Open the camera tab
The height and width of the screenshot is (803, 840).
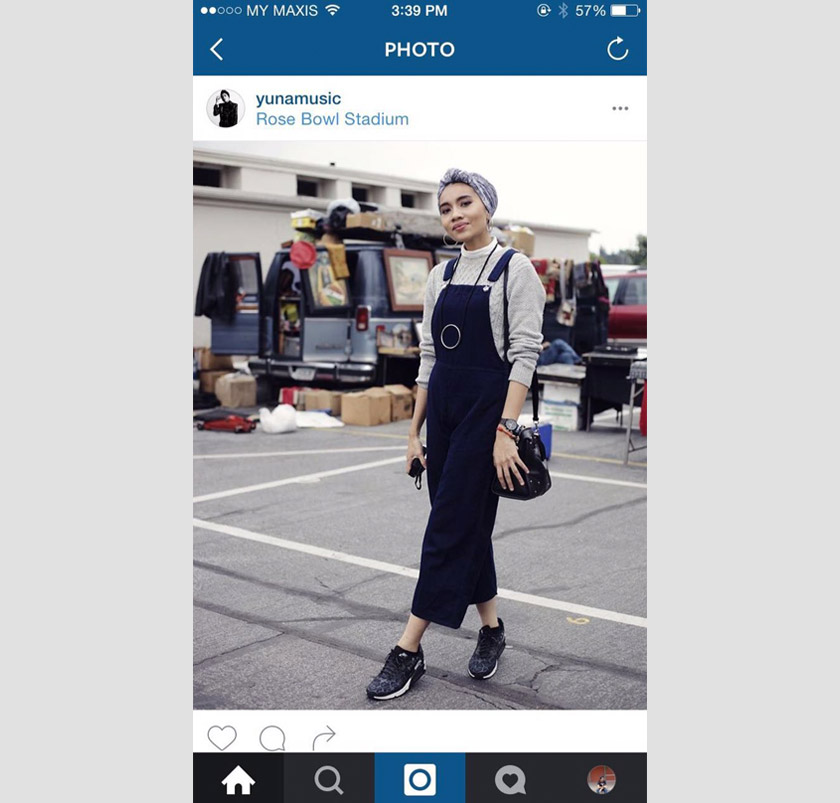click(420, 779)
